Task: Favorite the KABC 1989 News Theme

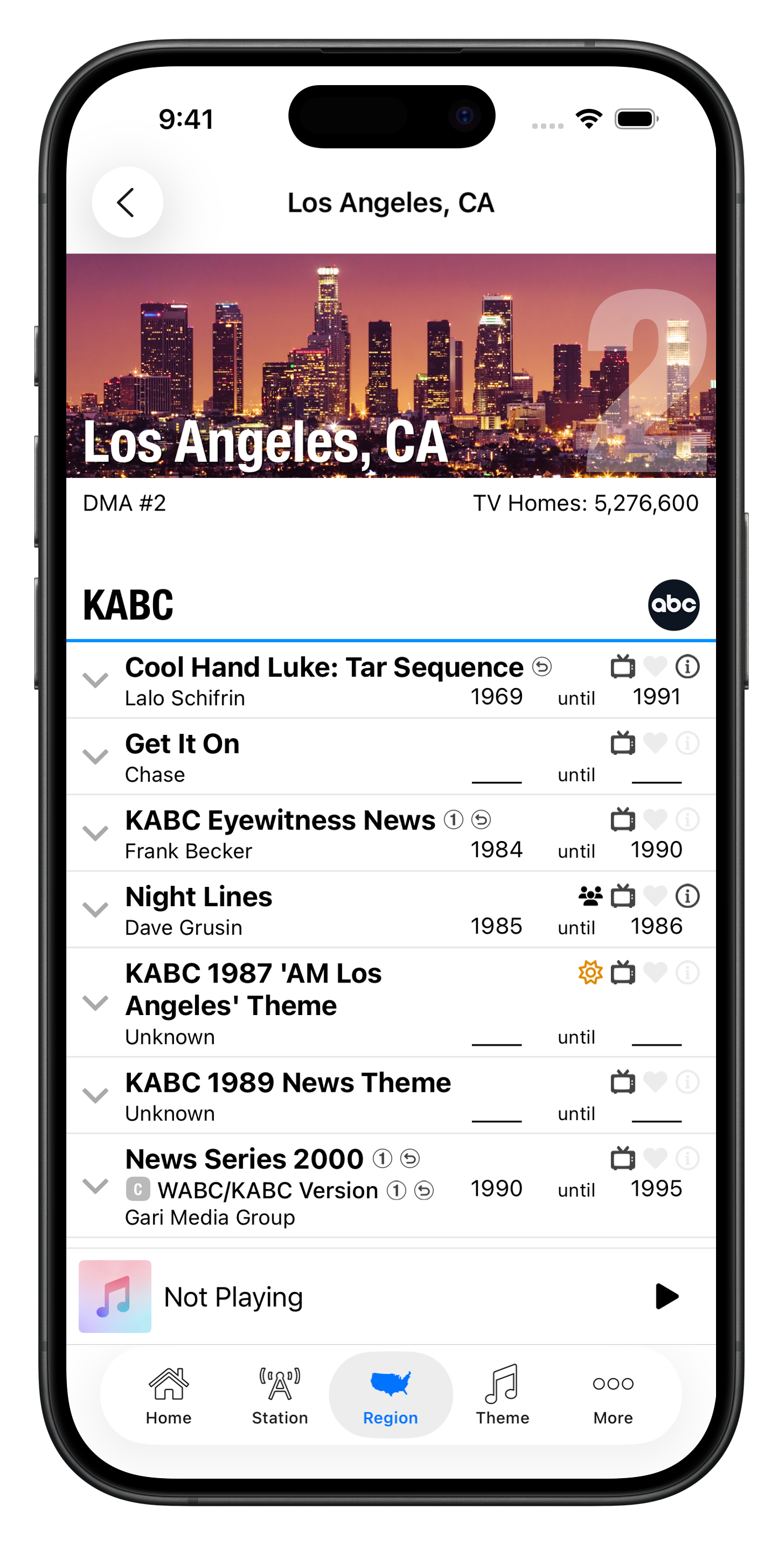Action: [654, 1082]
